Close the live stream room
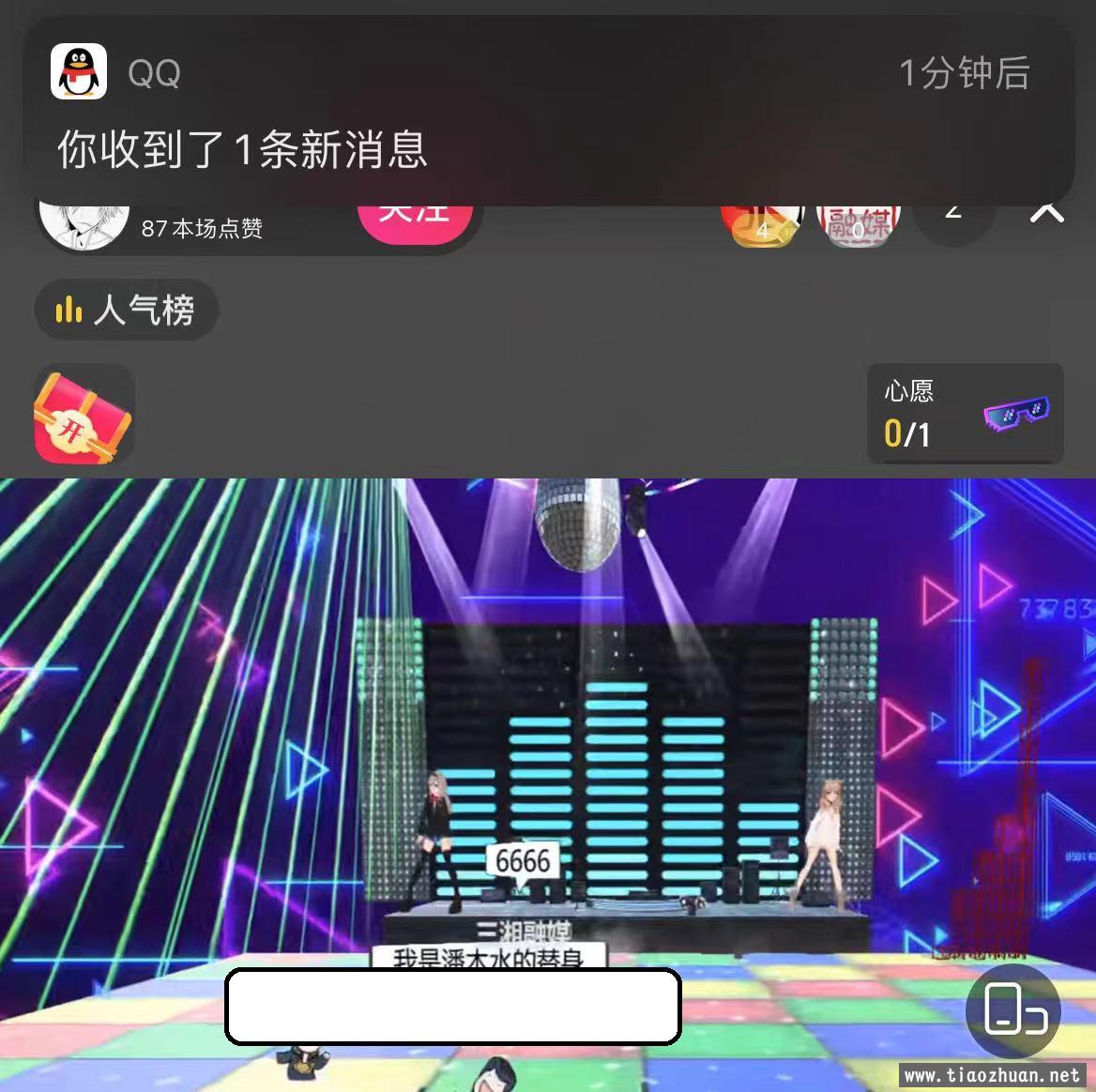The height and width of the screenshot is (1092, 1096). [x=1047, y=214]
